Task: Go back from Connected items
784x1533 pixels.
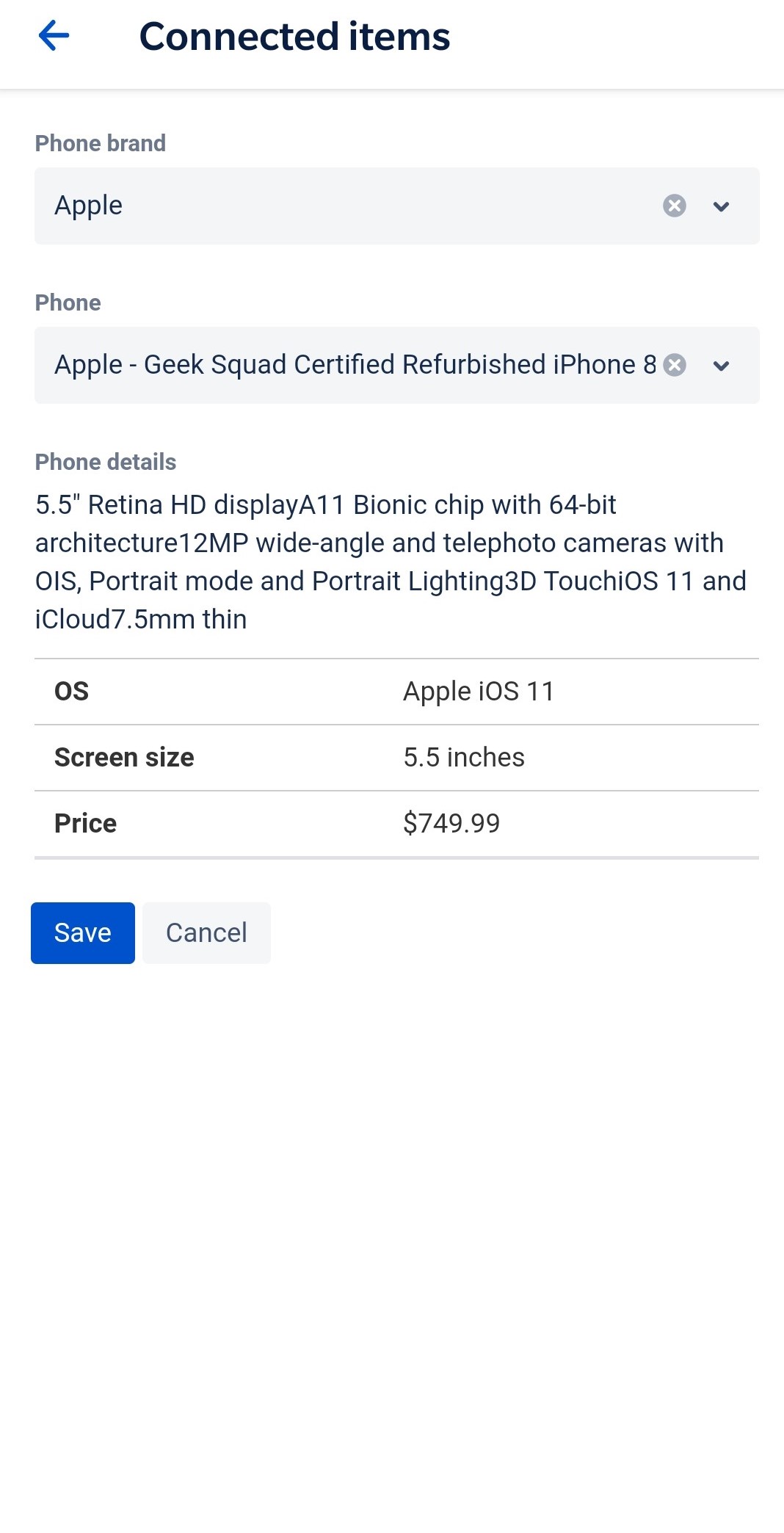Action: 54,36
